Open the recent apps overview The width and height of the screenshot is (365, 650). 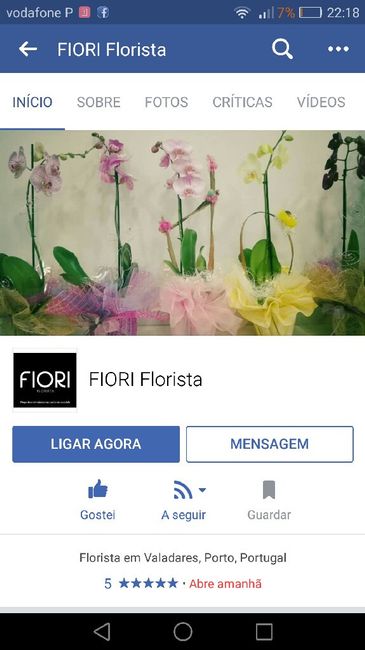[x=264, y=632]
